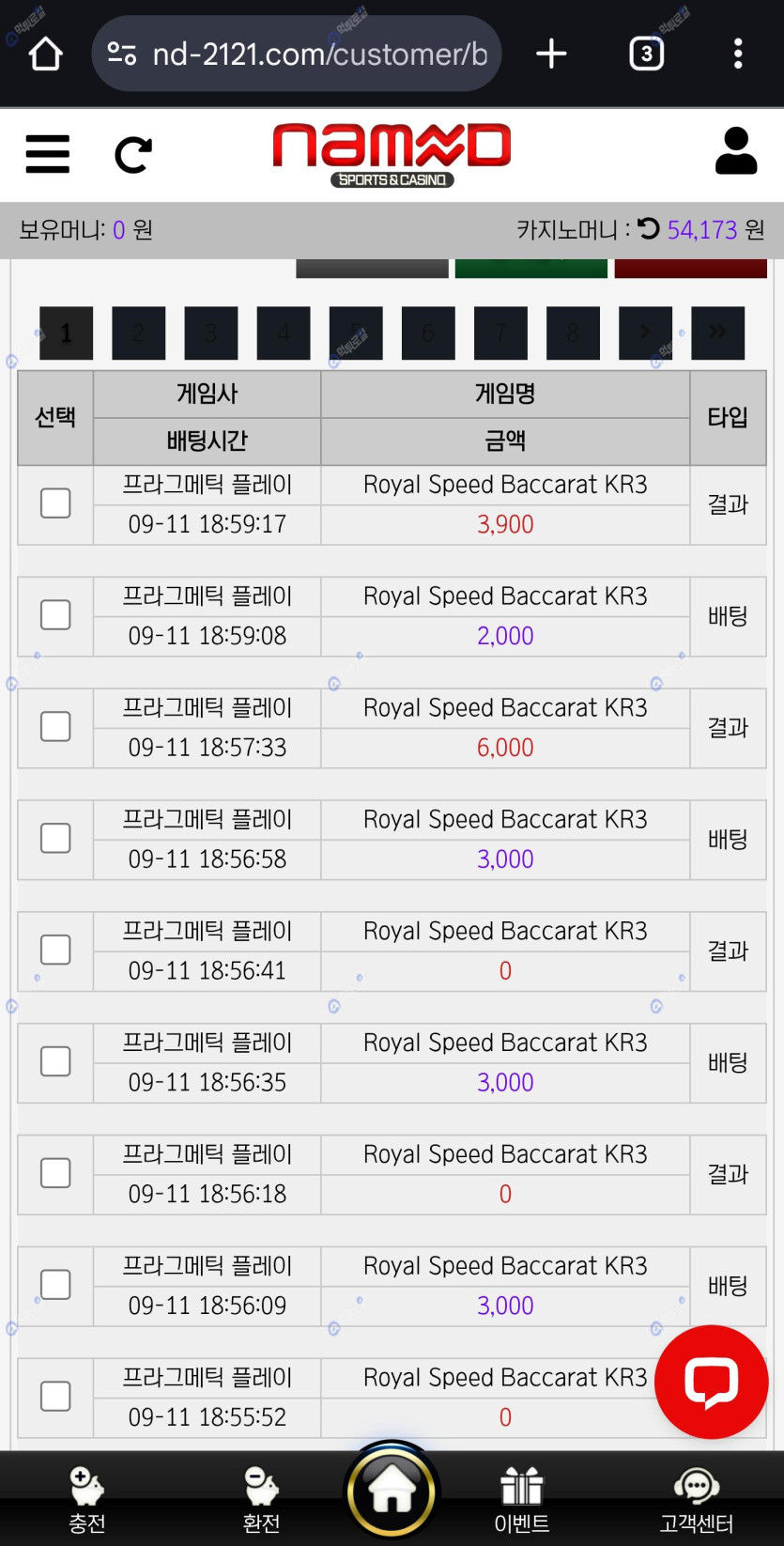Select the 18:59:08 bet row checkbox
Viewport: 784px width, 1546px height.
pos(55,615)
